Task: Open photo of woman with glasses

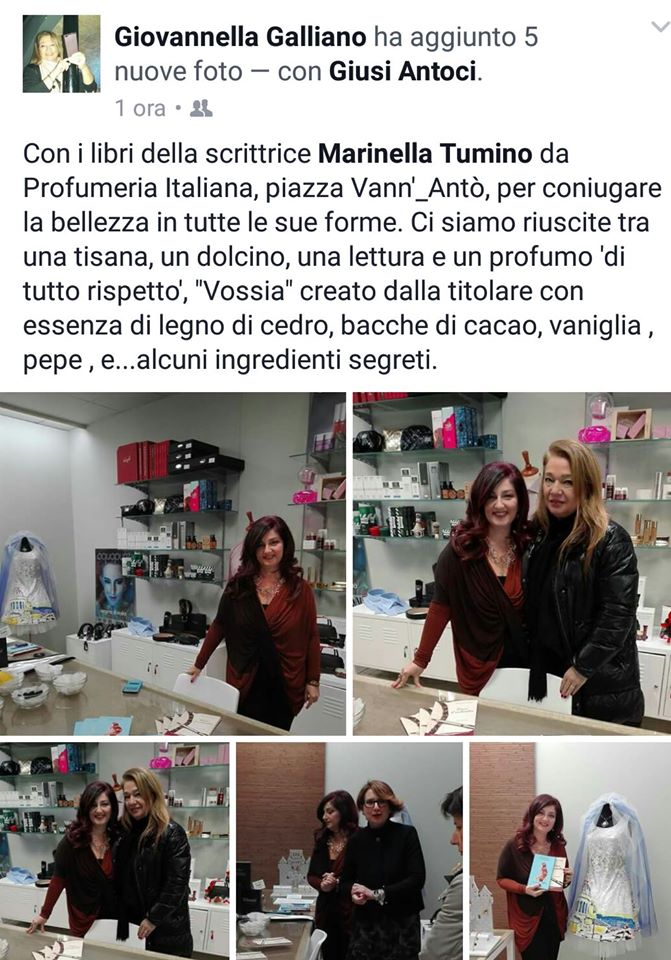Action: pos(349,850)
